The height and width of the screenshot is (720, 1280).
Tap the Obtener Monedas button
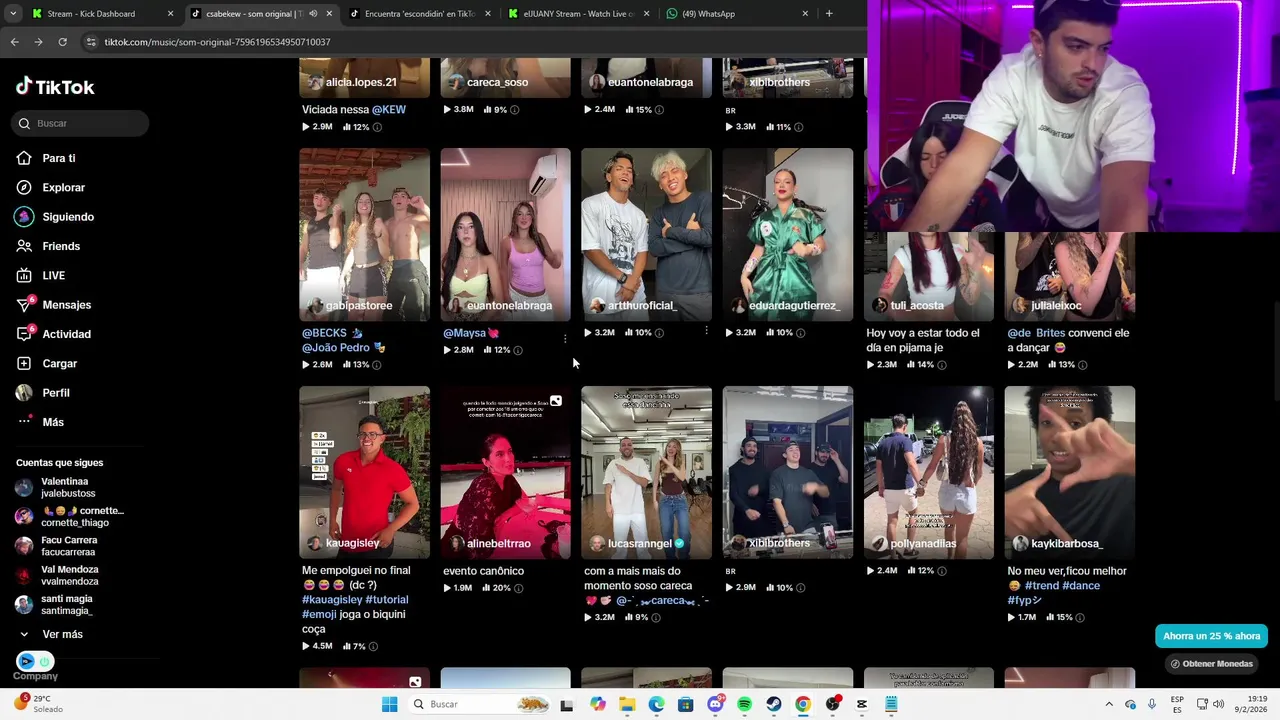tap(1211, 664)
